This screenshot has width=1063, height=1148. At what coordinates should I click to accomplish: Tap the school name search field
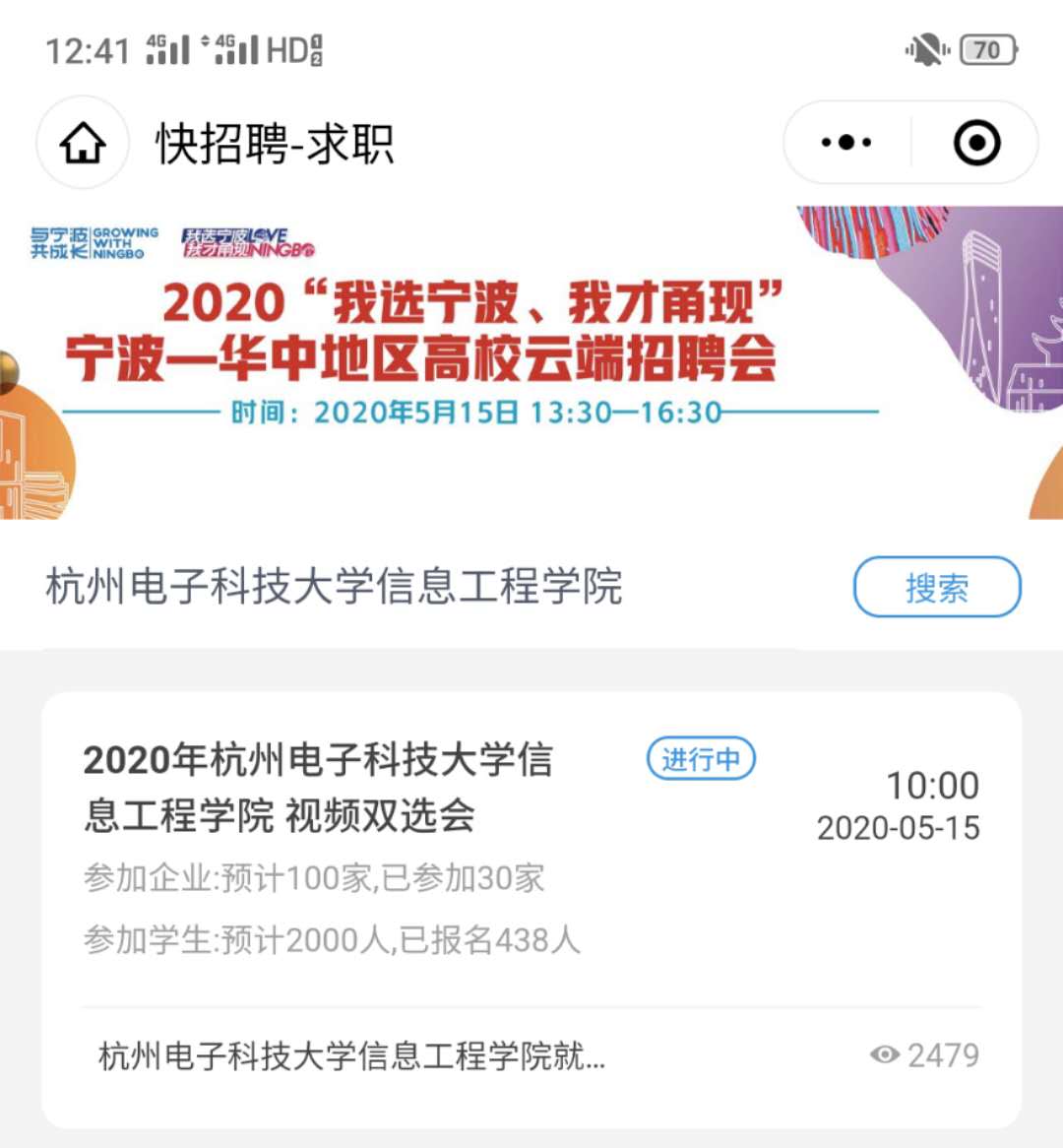(394, 587)
